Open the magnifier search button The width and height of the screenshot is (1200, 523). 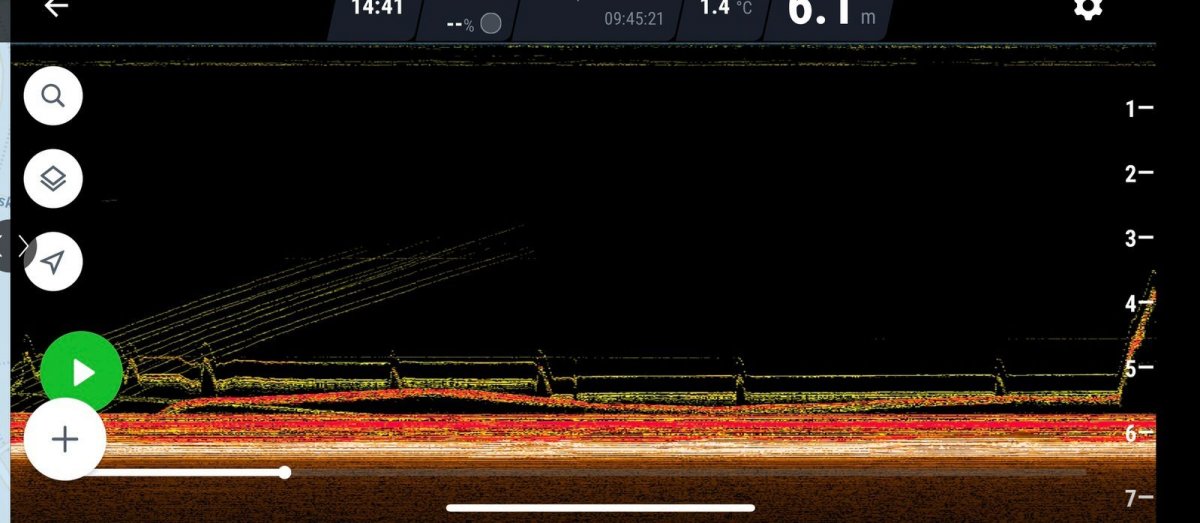point(53,96)
